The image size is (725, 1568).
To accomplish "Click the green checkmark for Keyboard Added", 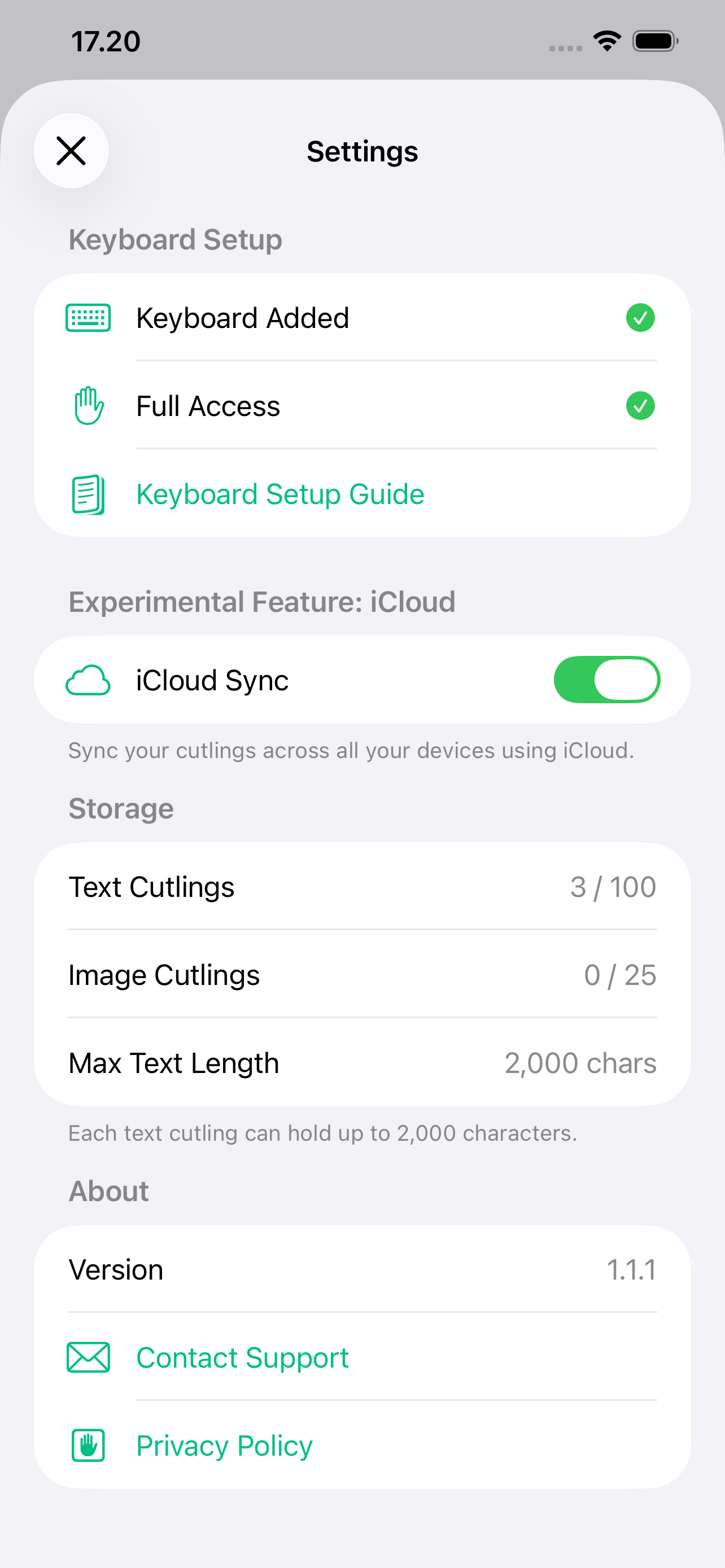I will (640, 317).
